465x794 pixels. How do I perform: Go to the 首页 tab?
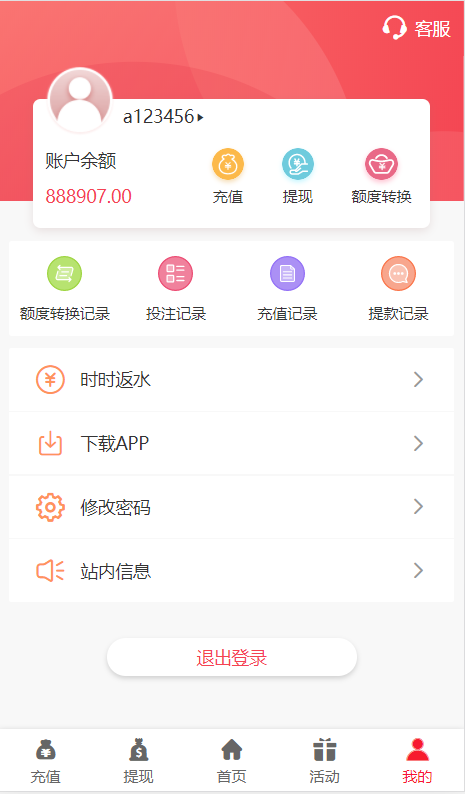pyautogui.click(x=231, y=761)
